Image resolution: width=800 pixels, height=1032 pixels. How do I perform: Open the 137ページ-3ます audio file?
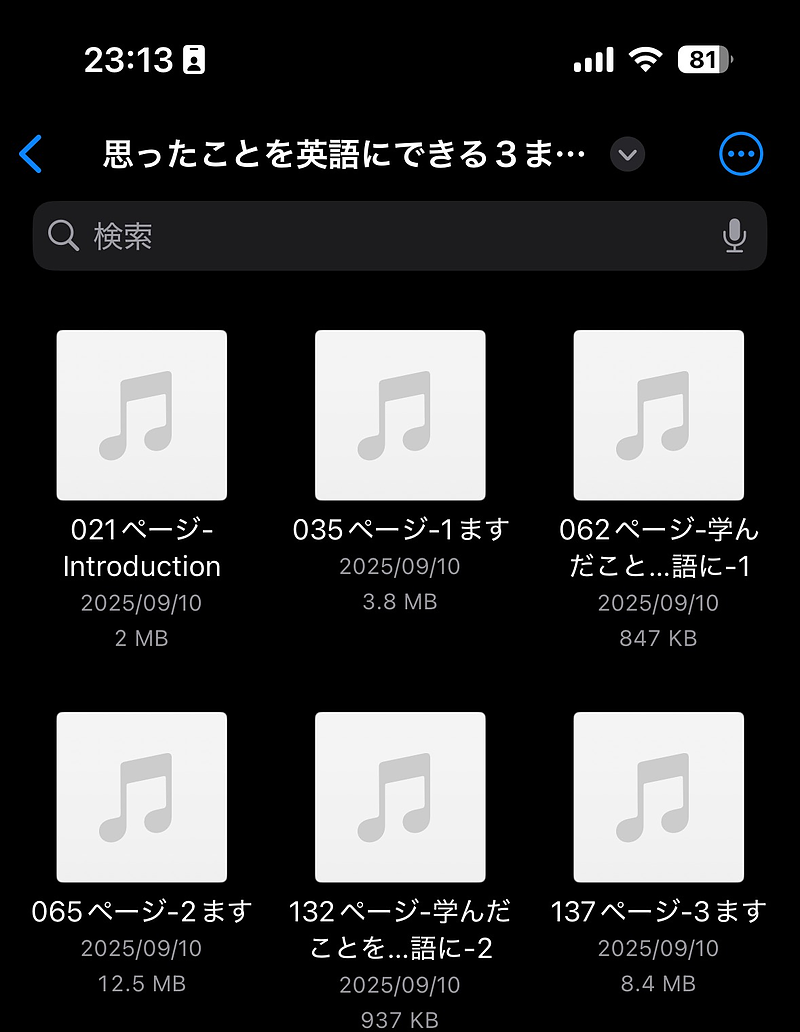click(658, 797)
